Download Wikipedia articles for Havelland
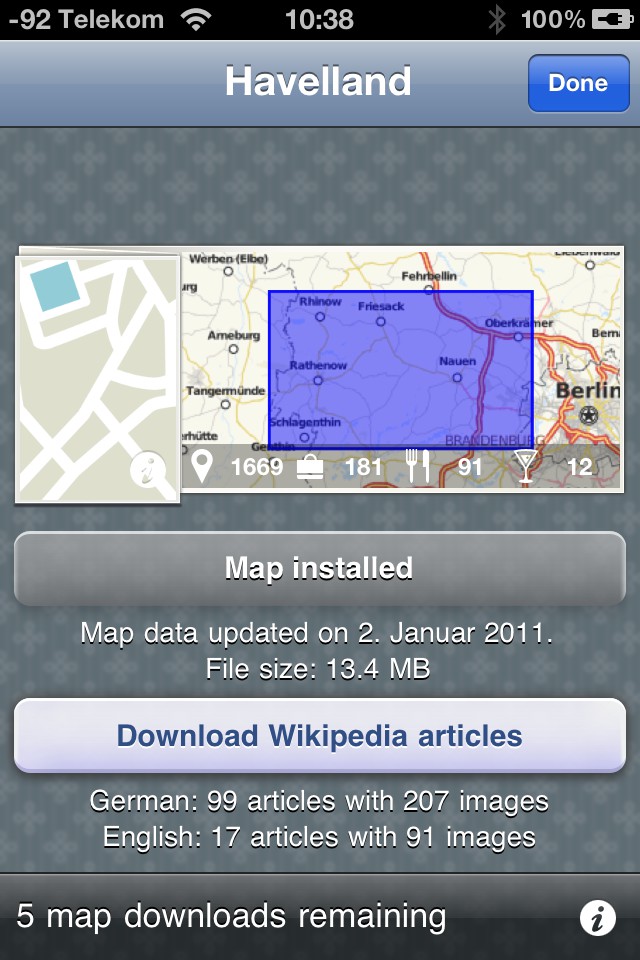 pos(319,736)
